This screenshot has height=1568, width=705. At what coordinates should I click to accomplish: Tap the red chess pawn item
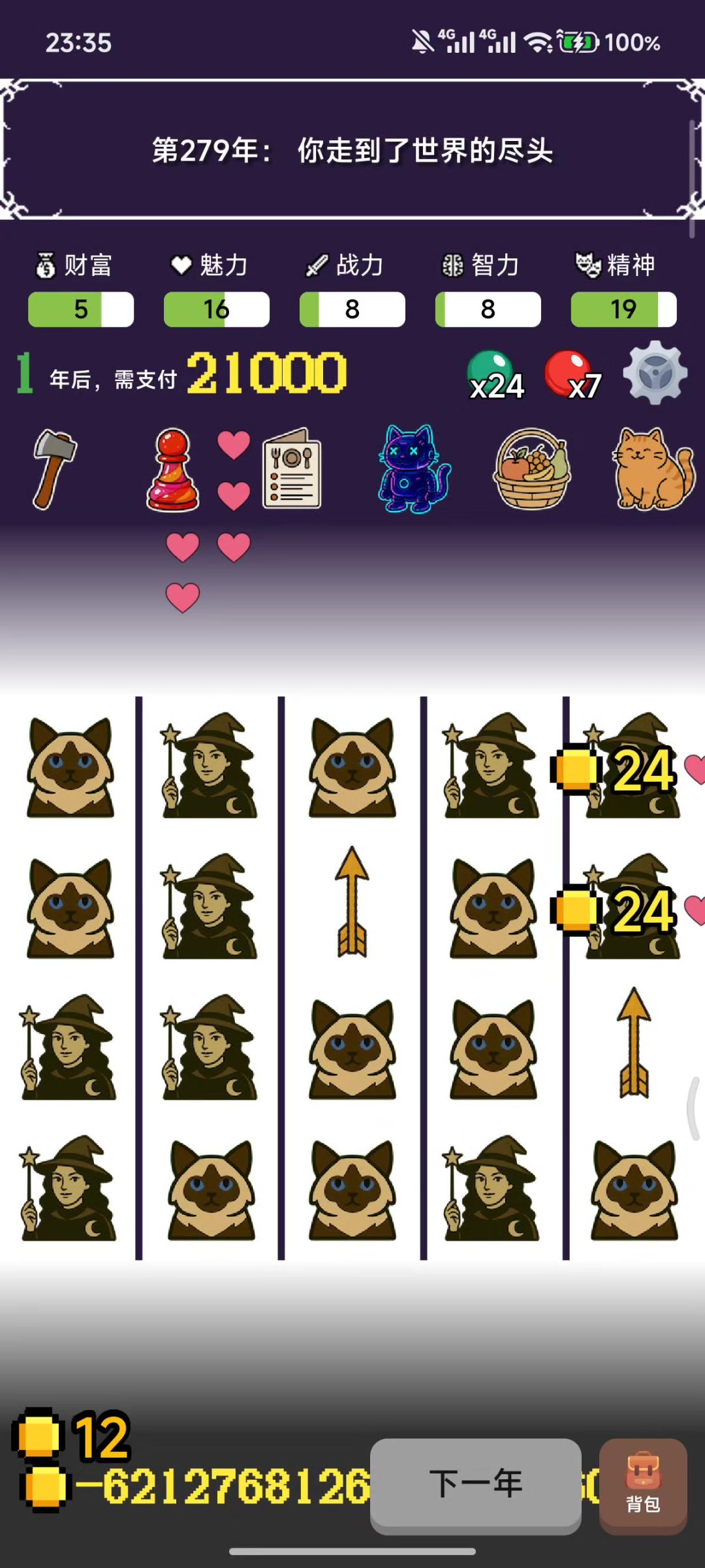(172, 469)
